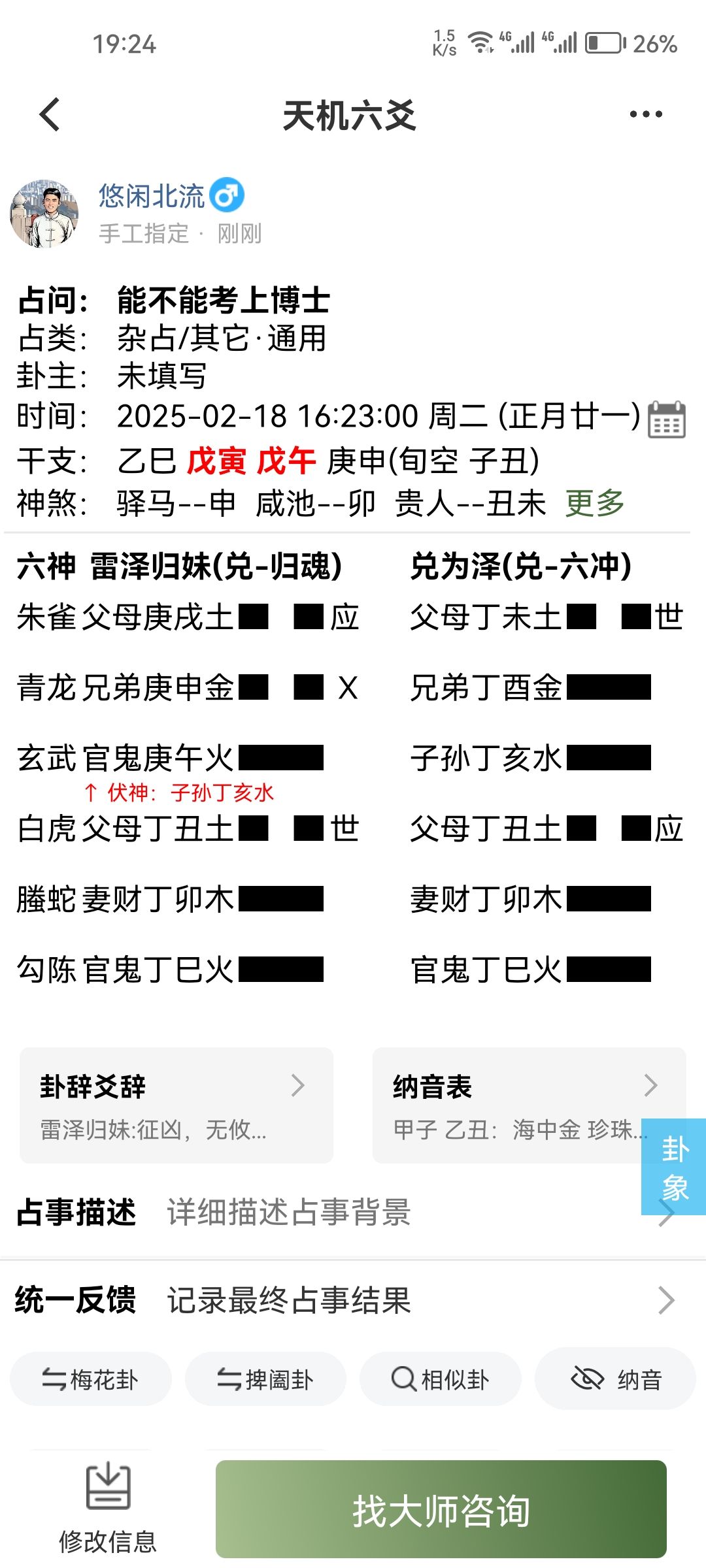706x1568 pixels.
Task: Open 悠闲北流's profile
Action: point(152,195)
